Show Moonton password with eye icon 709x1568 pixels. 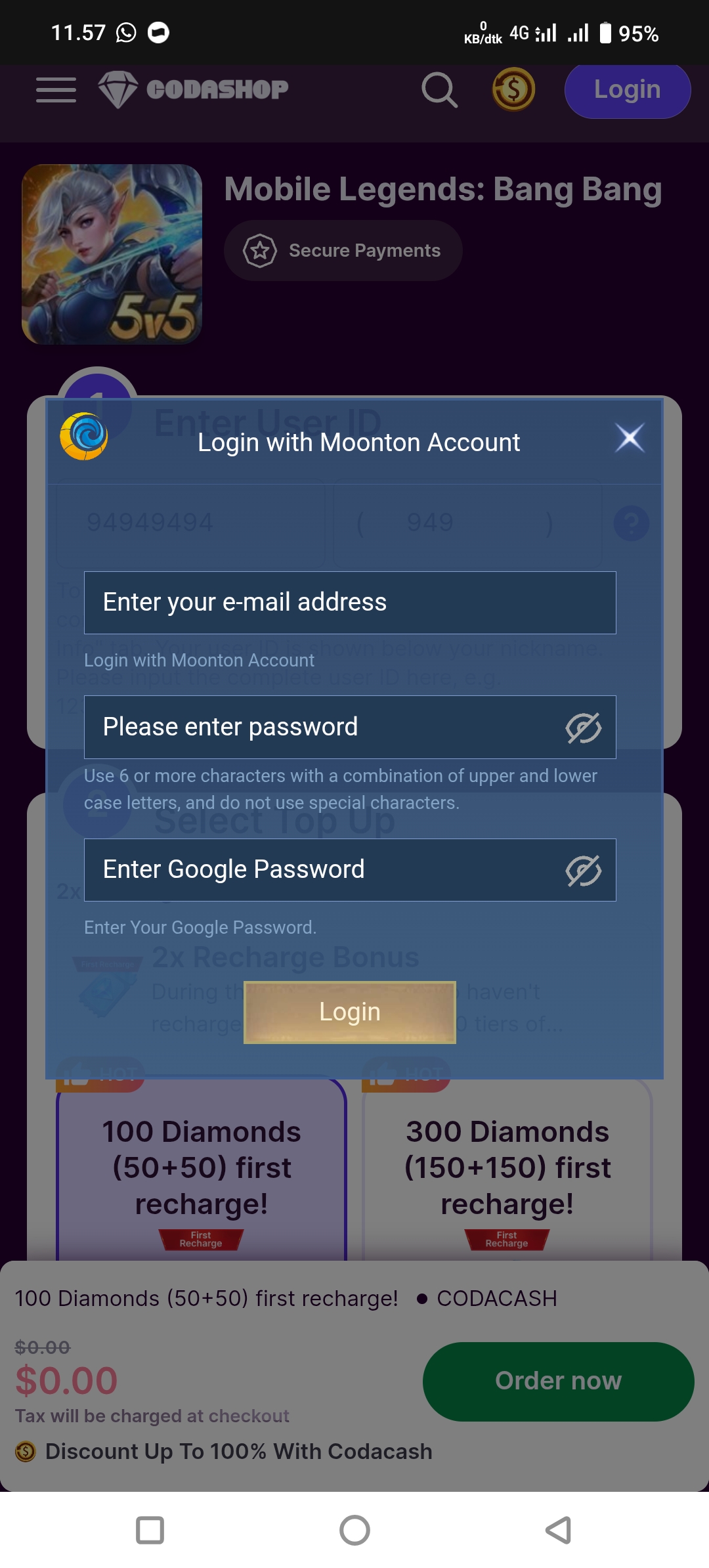[x=583, y=728]
